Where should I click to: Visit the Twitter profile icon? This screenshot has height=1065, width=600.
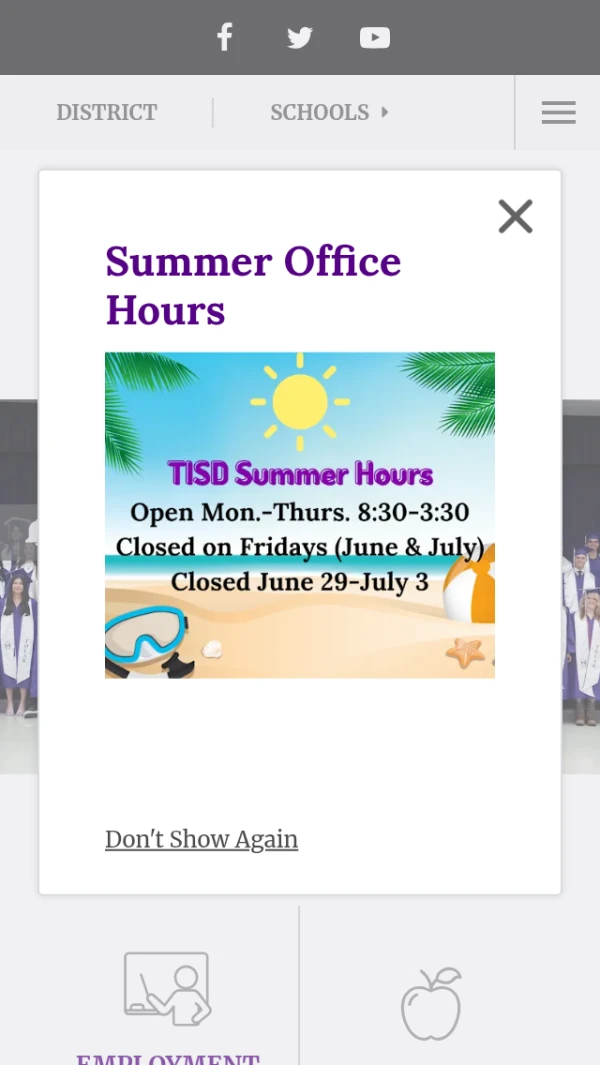tap(300, 38)
